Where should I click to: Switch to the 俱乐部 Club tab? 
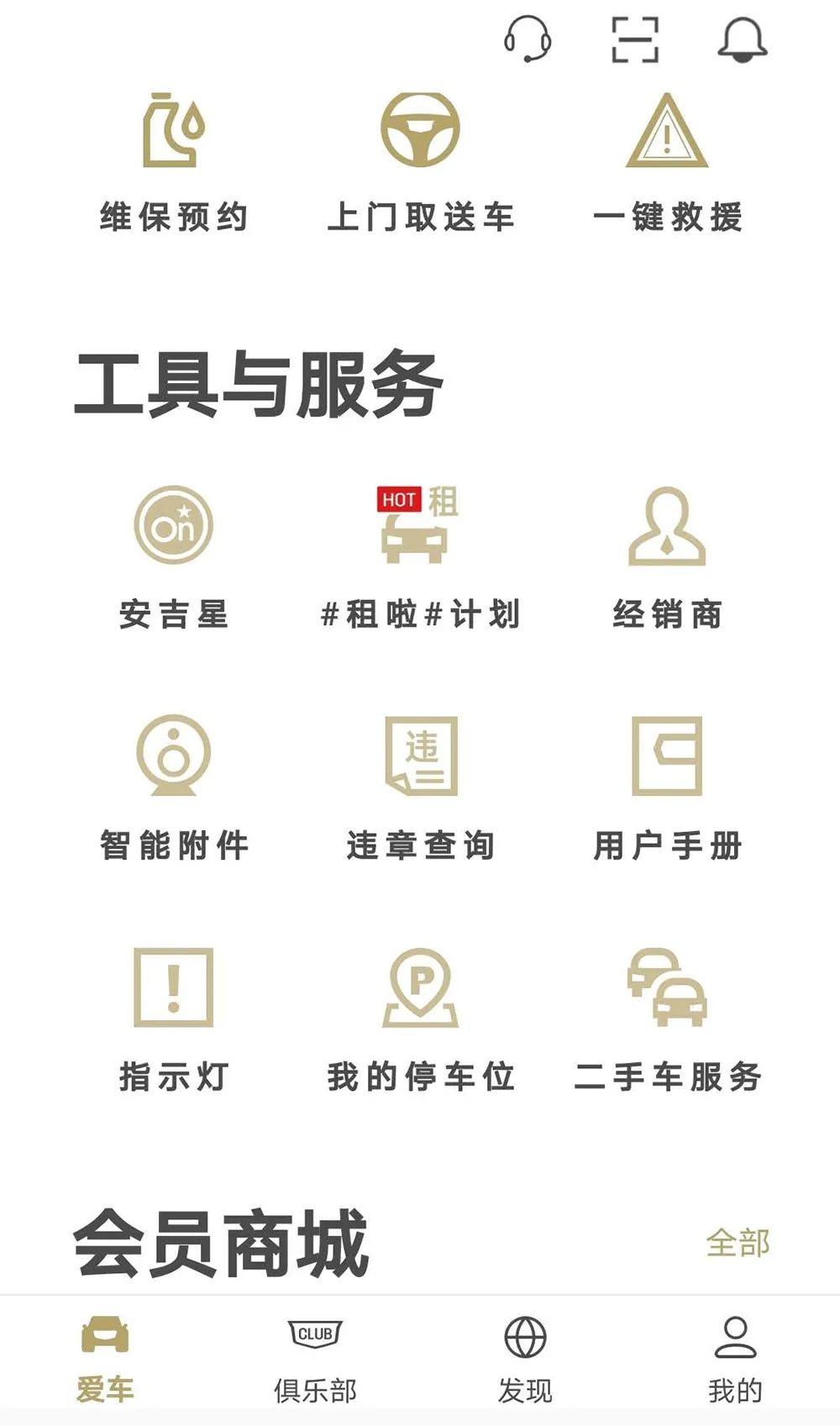point(314,1353)
